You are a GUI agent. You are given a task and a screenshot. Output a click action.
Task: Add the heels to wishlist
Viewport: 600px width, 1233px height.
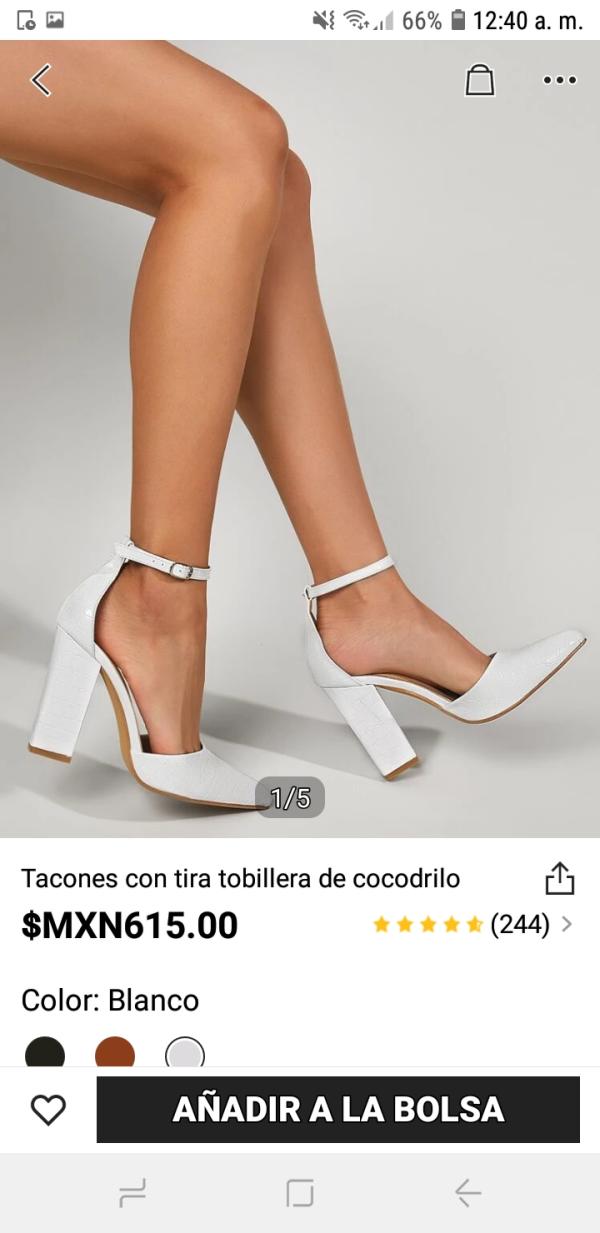(x=48, y=1109)
